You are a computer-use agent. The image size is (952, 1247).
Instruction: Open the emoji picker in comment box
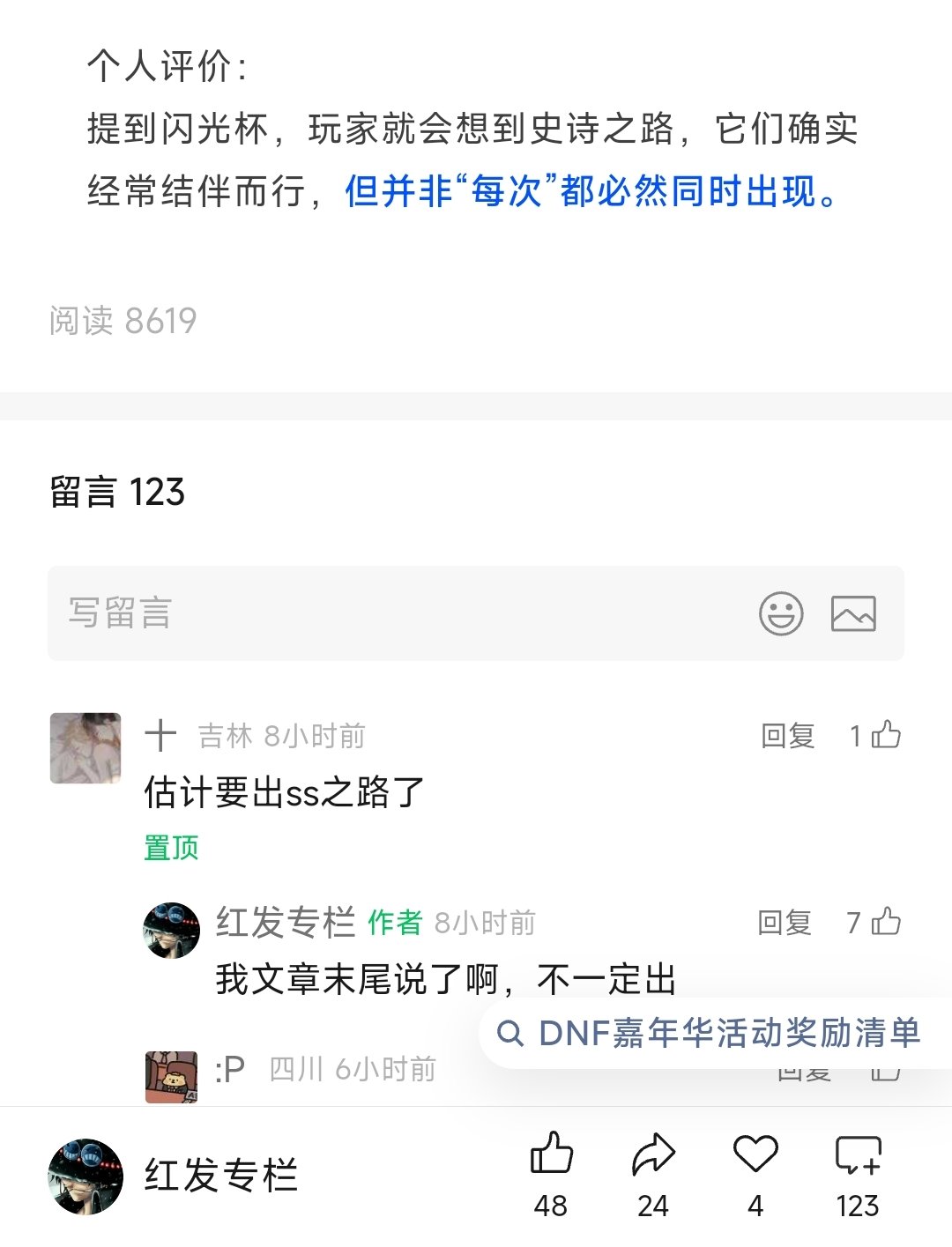click(781, 613)
